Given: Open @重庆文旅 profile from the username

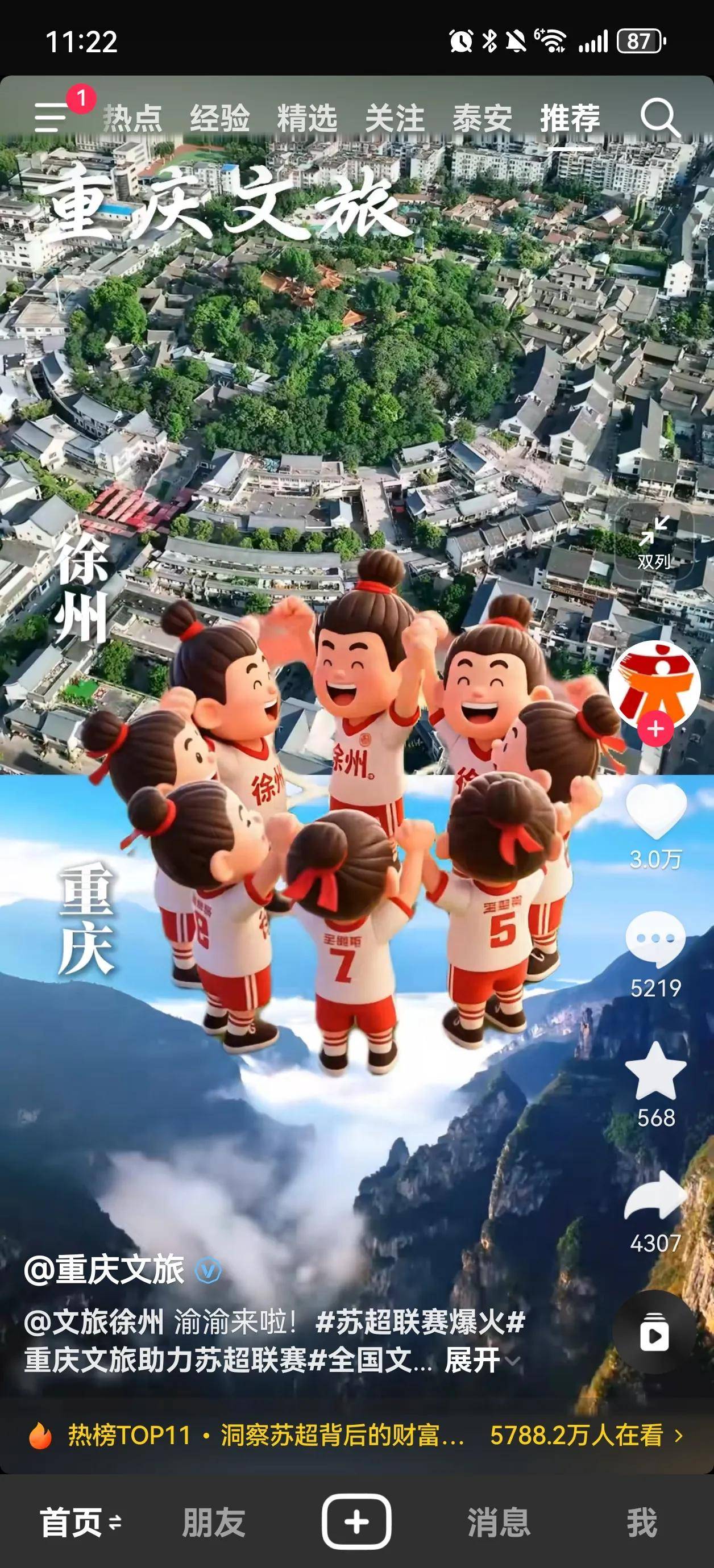Looking at the screenshot, I should click(104, 1270).
